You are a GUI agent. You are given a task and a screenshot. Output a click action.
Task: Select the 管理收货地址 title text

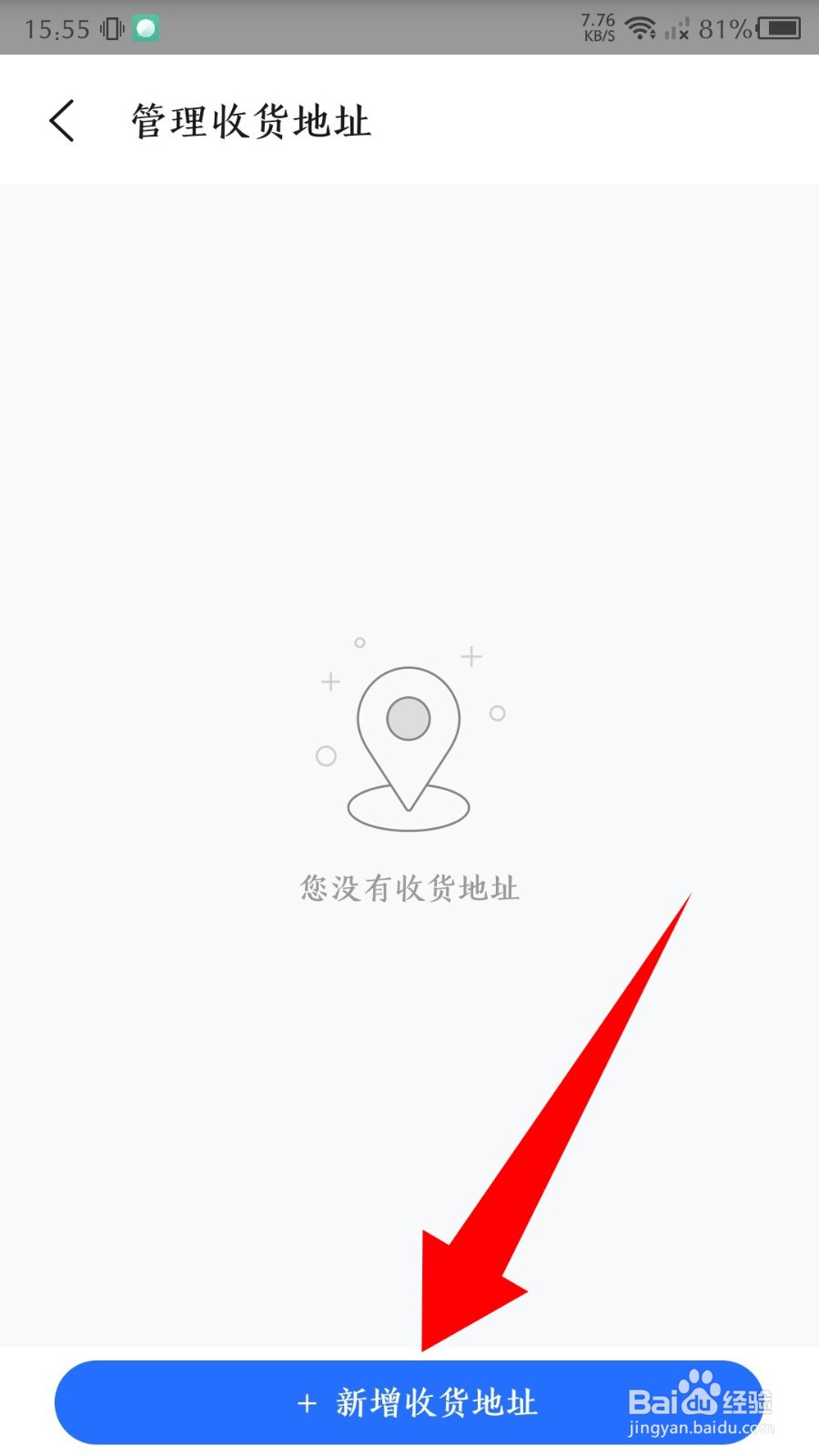coord(248,121)
